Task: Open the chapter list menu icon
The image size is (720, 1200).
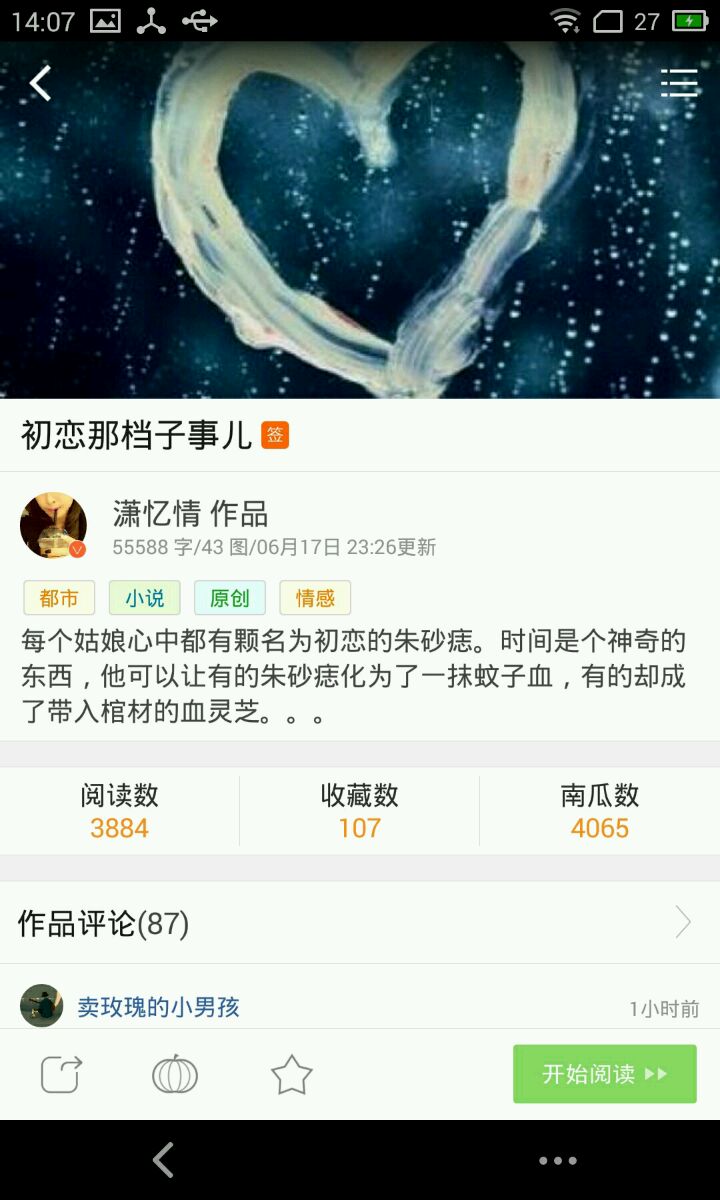Action: pyautogui.click(x=679, y=83)
